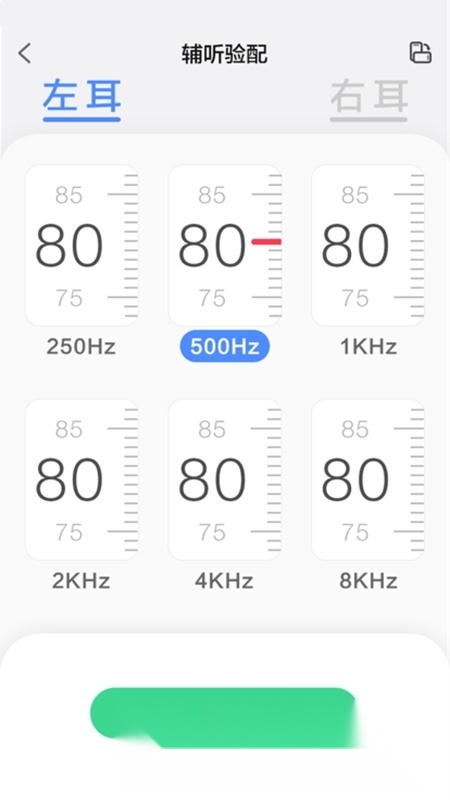The image size is (450, 800).
Task: Select the 8KHz level dial
Action: [x=368, y=480]
